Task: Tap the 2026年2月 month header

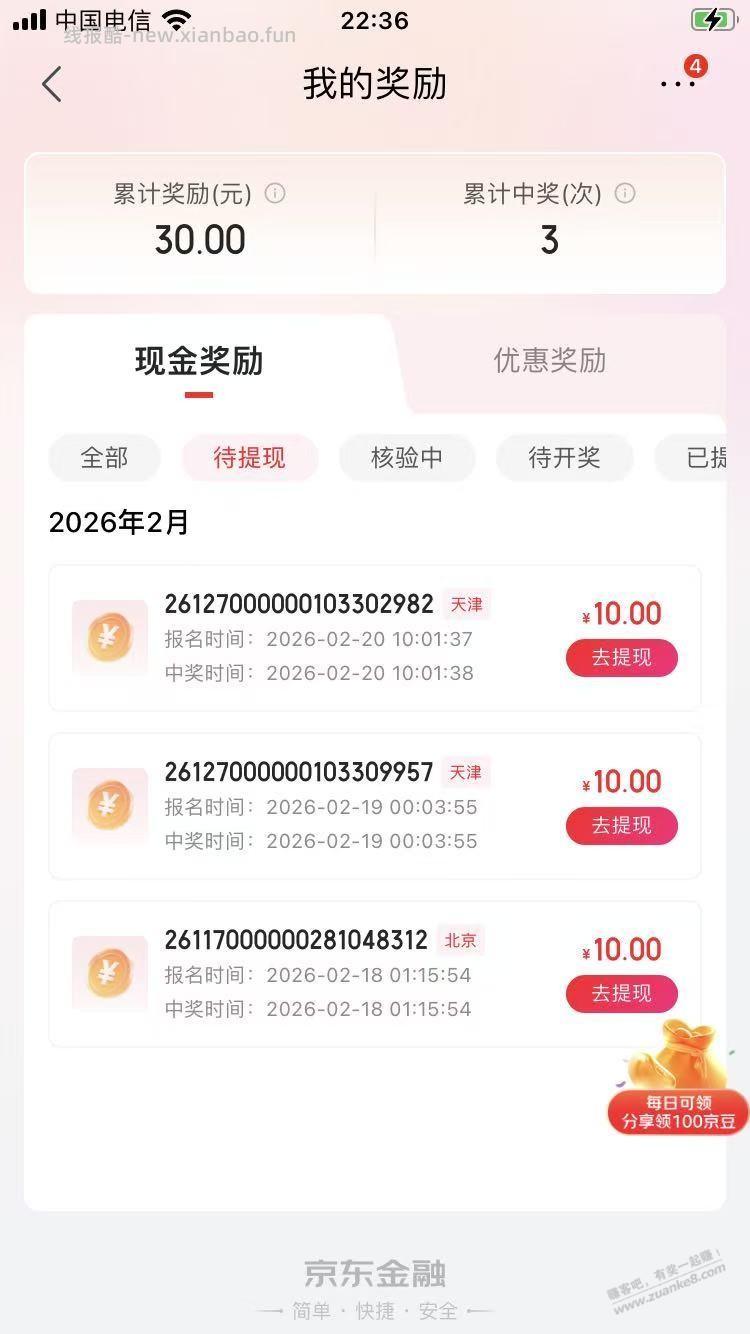Action: pyautogui.click(x=118, y=522)
